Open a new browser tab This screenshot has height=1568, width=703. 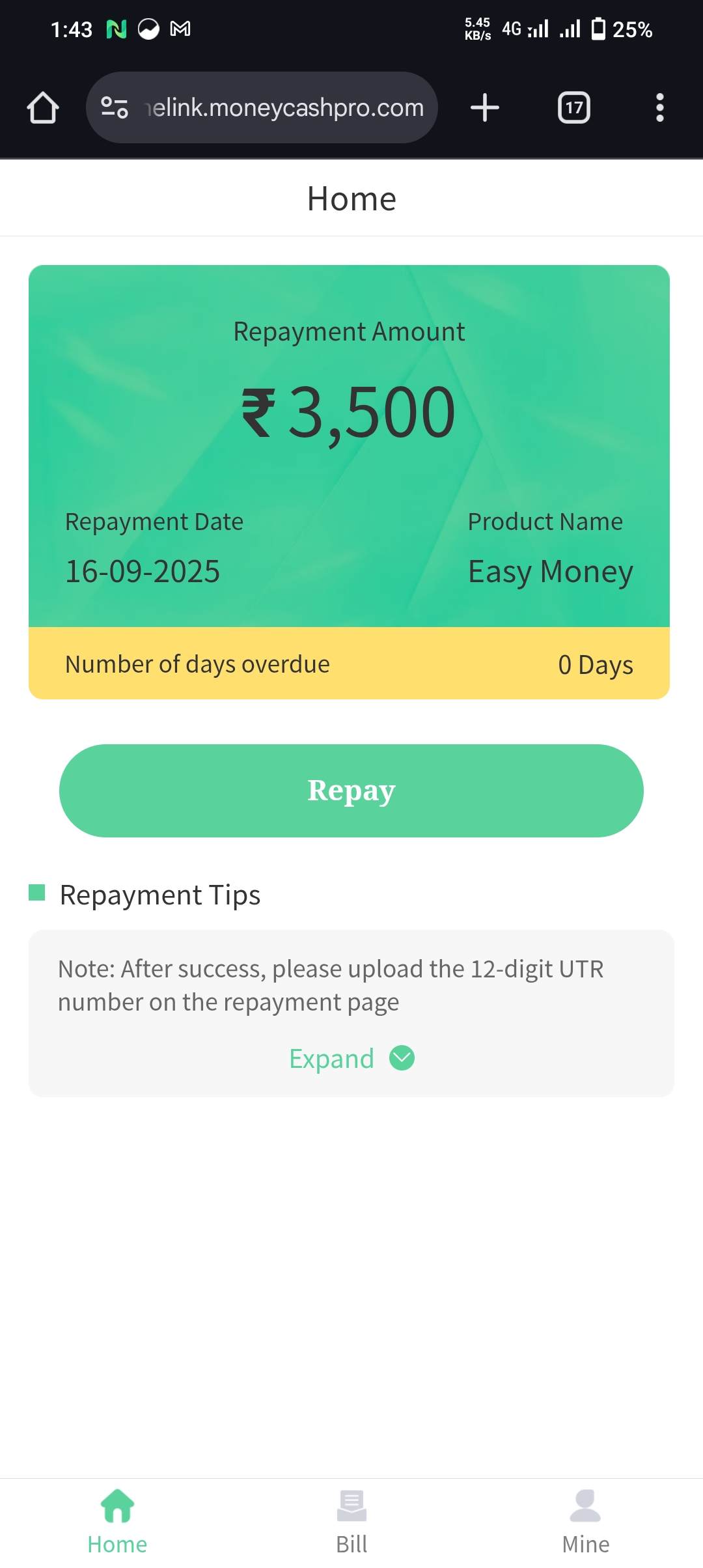485,107
